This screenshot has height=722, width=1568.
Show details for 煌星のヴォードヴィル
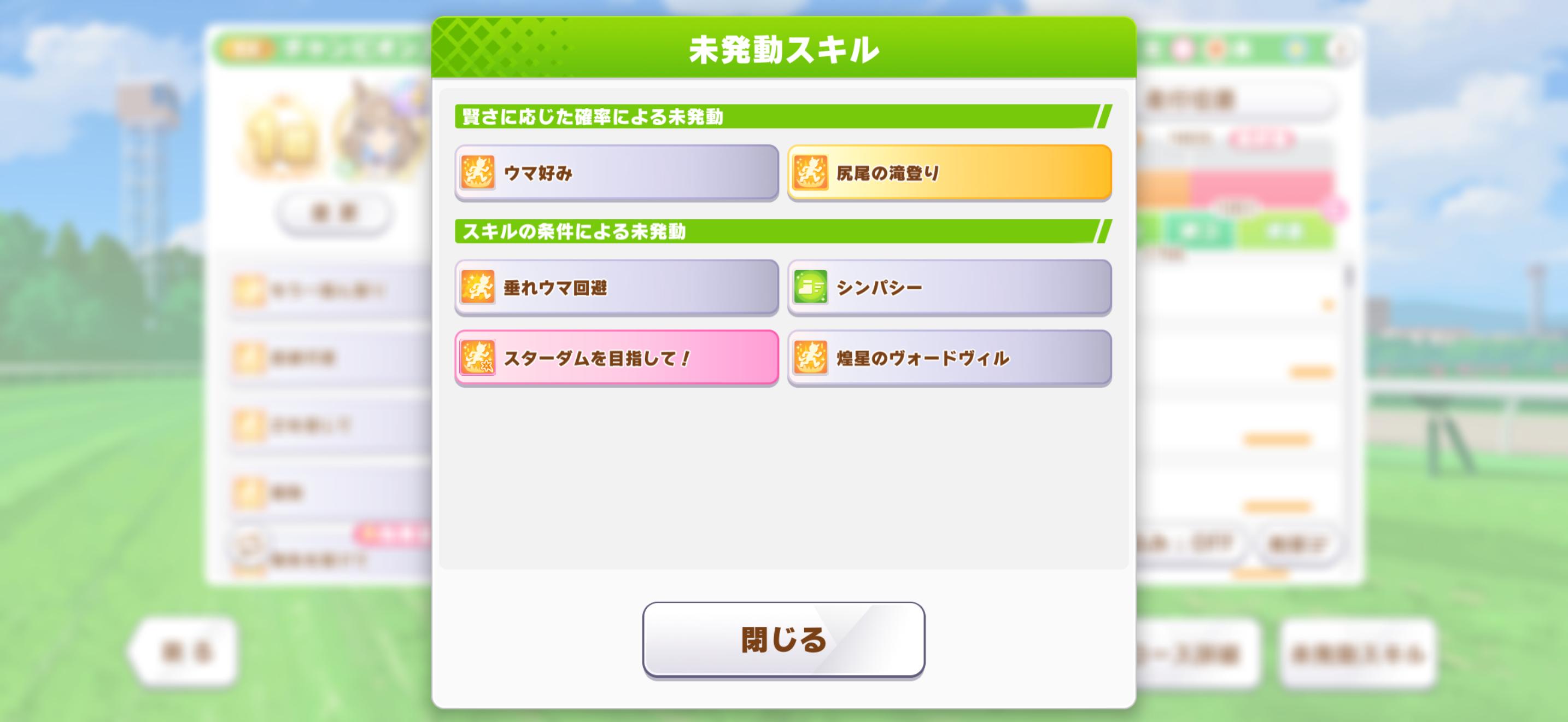[x=949, y=358]
